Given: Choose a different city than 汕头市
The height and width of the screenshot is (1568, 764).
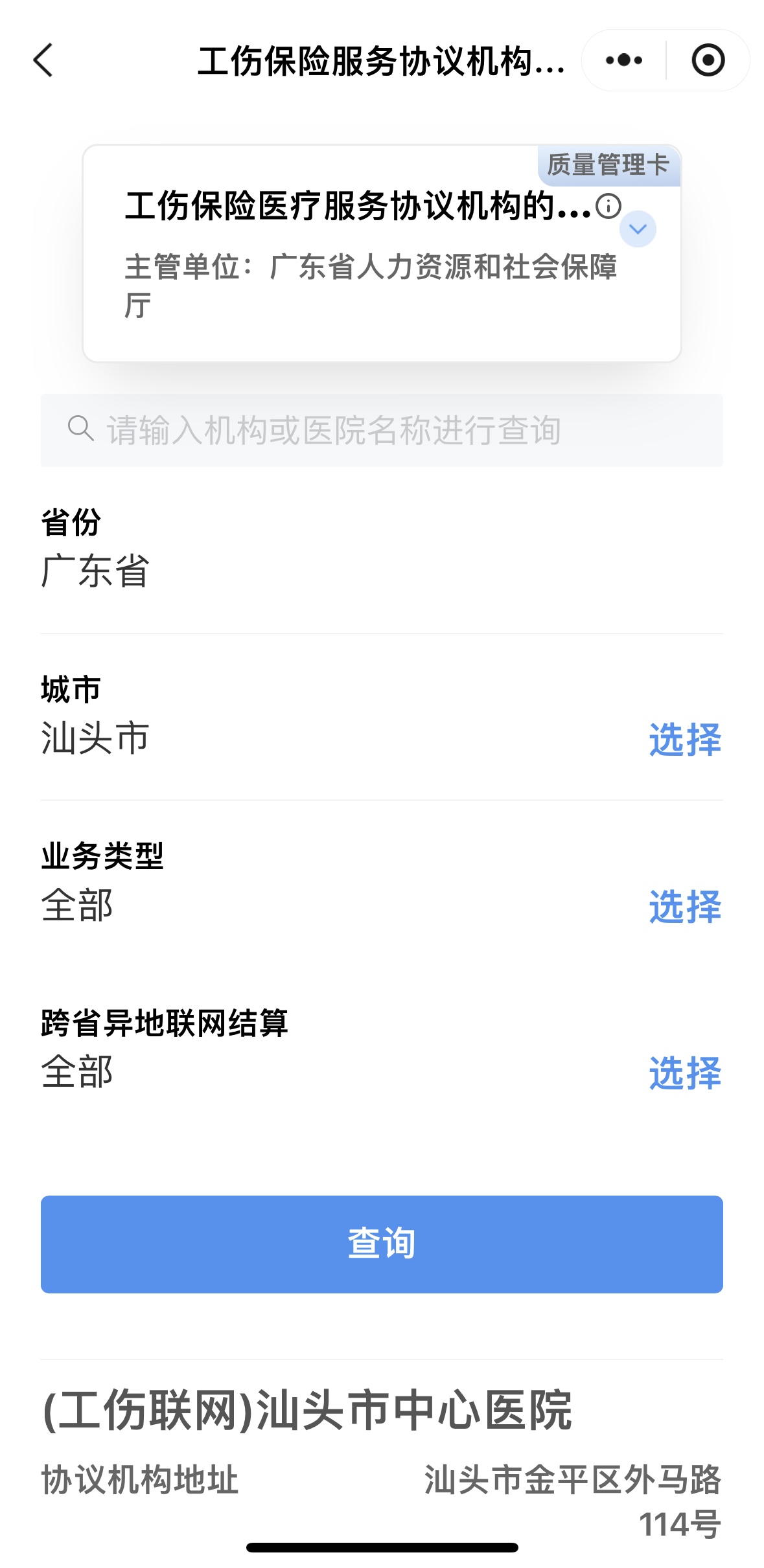Looking at the screenshot, I should (x=684, y=739).
